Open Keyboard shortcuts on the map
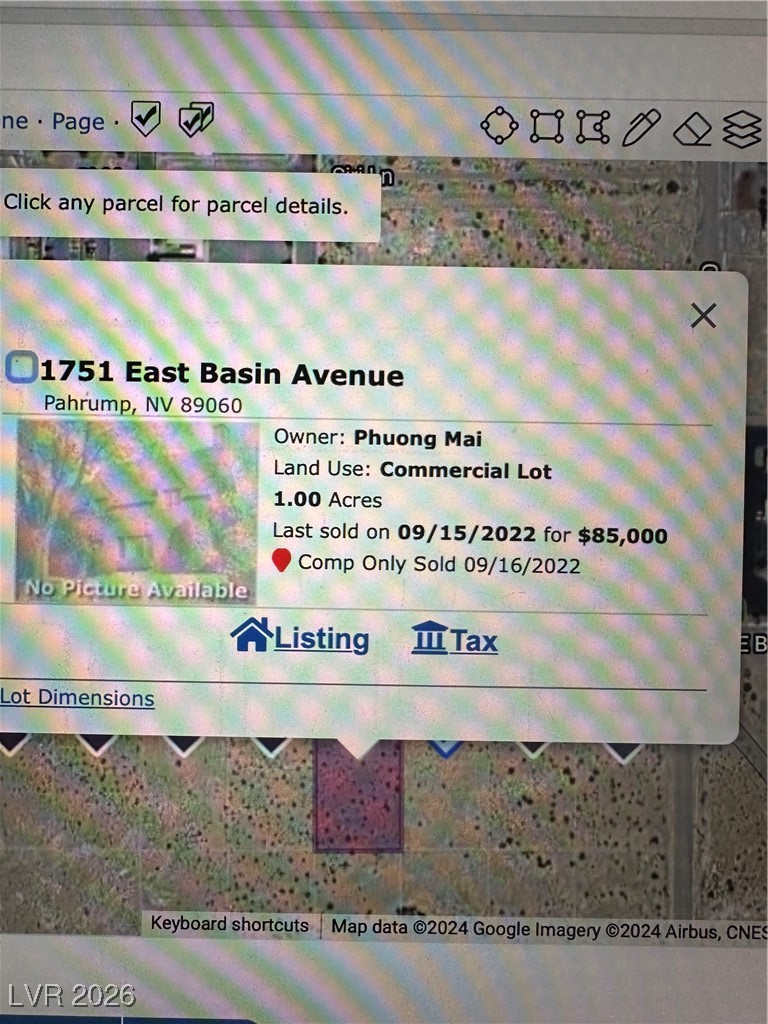Viewport: 768px width, 1024px height. click(229, 925)
